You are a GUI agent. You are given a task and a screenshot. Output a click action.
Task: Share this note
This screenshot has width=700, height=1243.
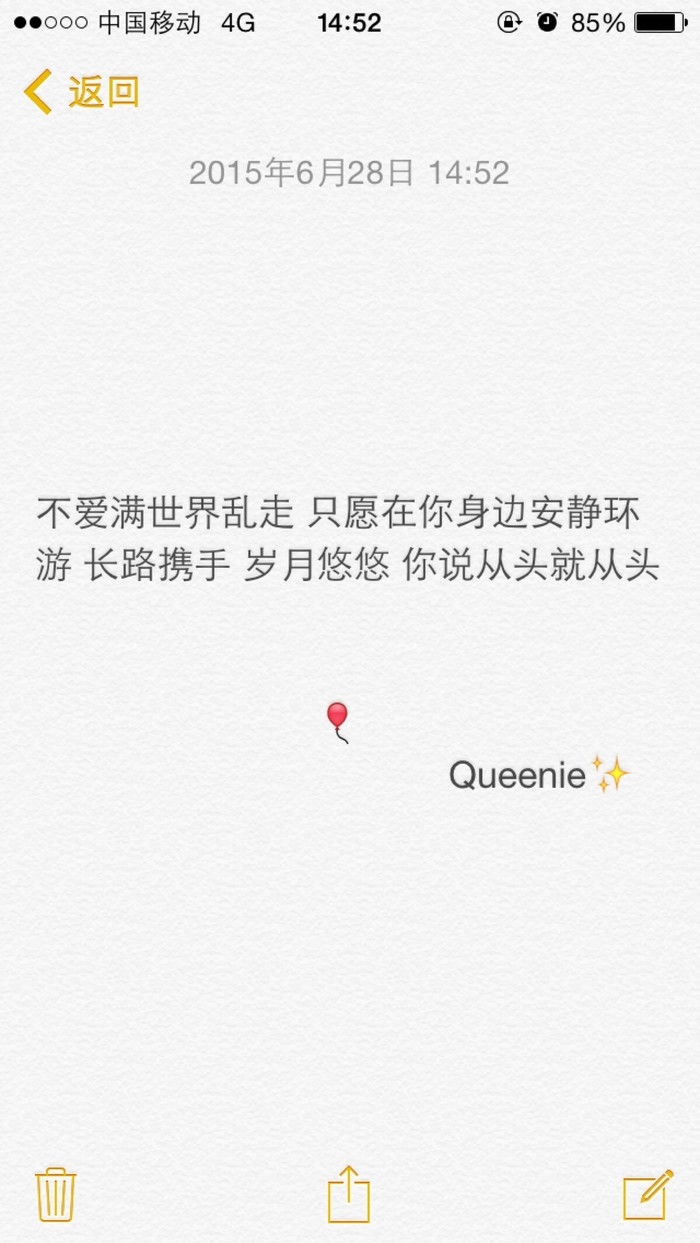[349, 1193]
